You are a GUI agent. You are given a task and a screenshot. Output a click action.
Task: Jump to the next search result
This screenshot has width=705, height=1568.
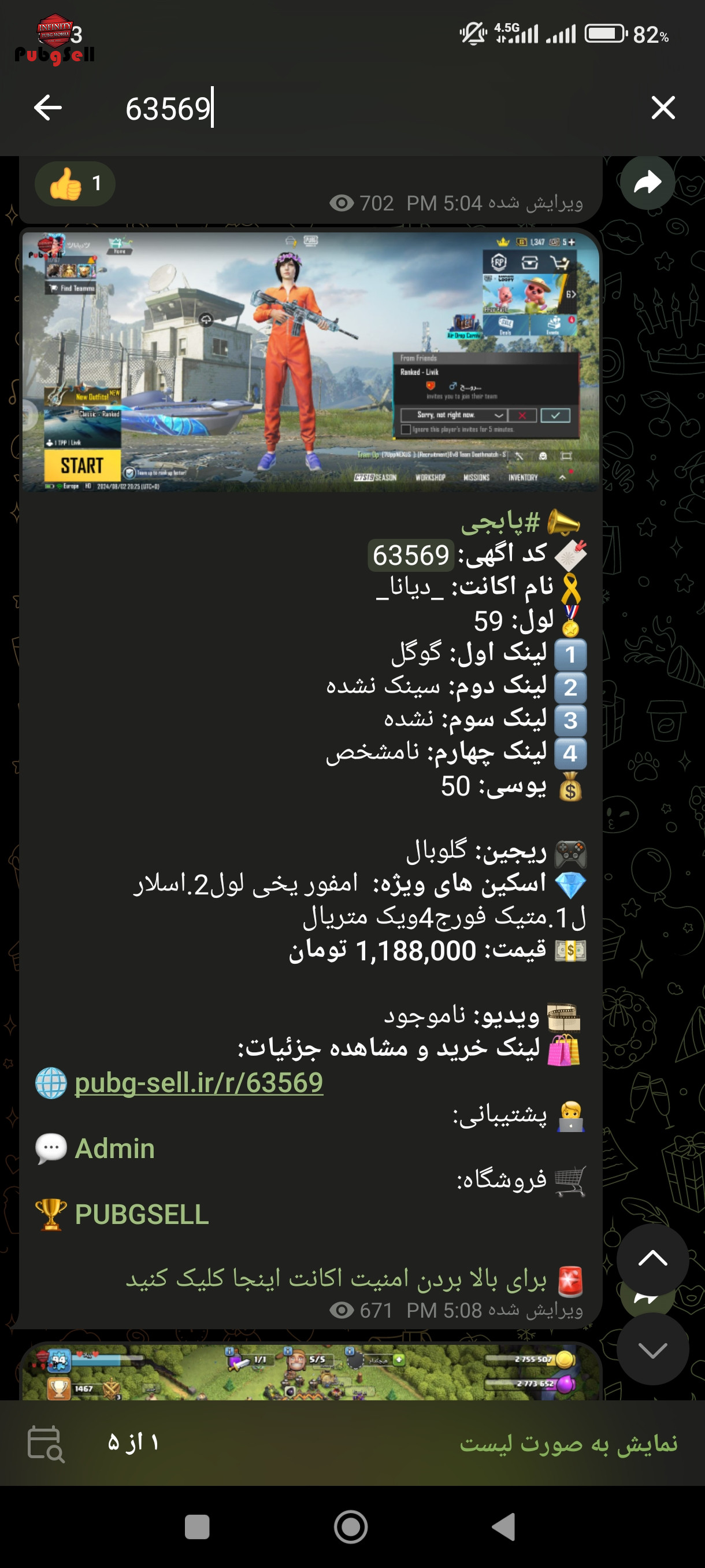(x=652, y=1349)
